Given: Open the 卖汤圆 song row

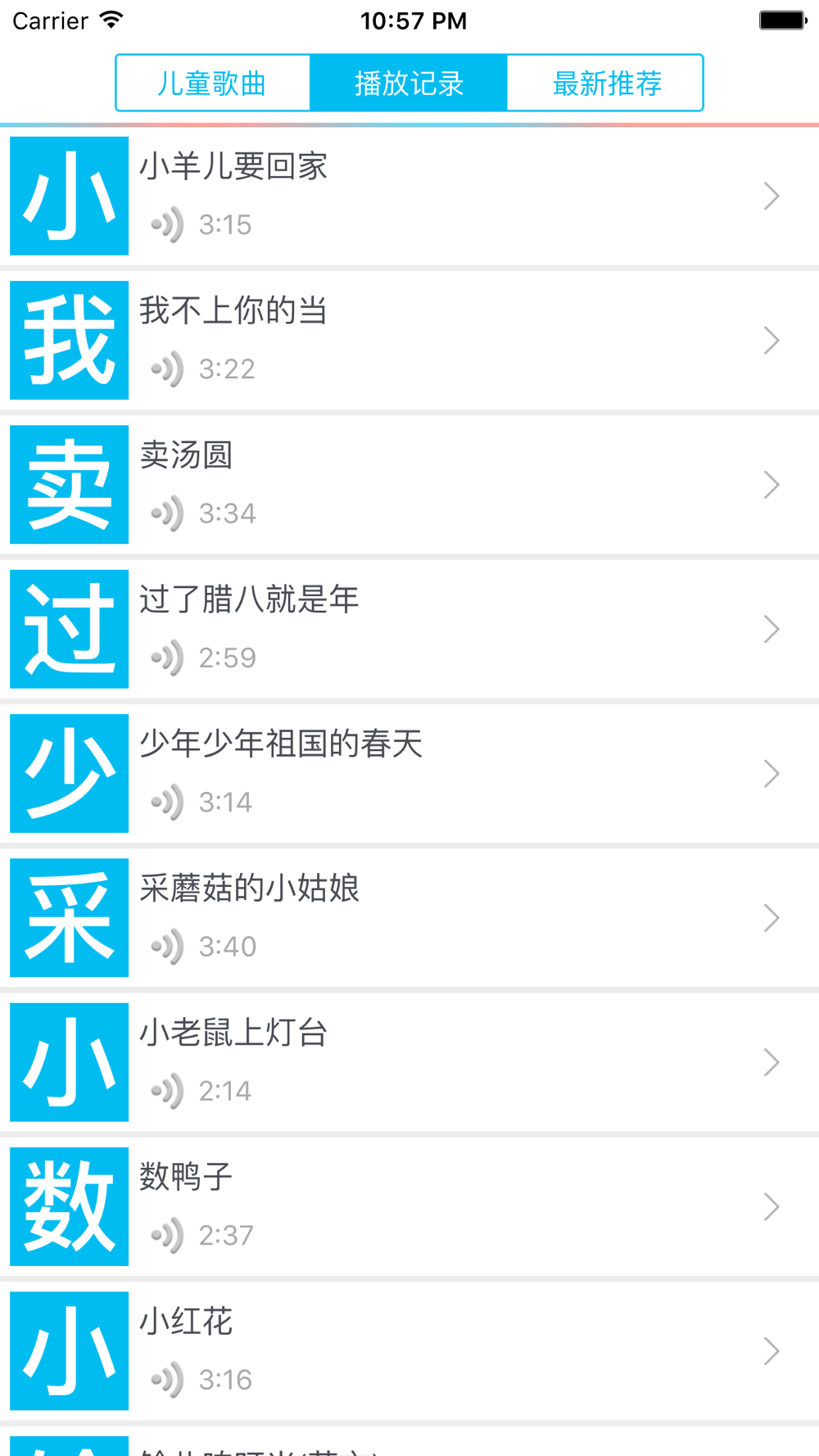Looking at the screenshot, I should [409, 485].
